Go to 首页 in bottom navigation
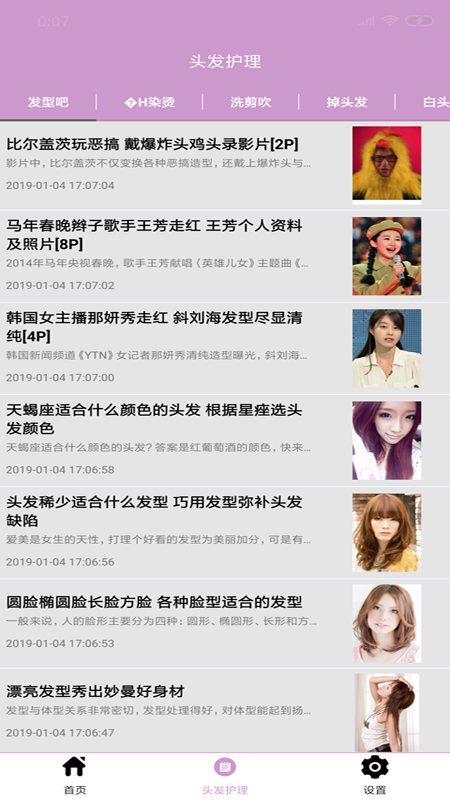 tap(74, 776)
